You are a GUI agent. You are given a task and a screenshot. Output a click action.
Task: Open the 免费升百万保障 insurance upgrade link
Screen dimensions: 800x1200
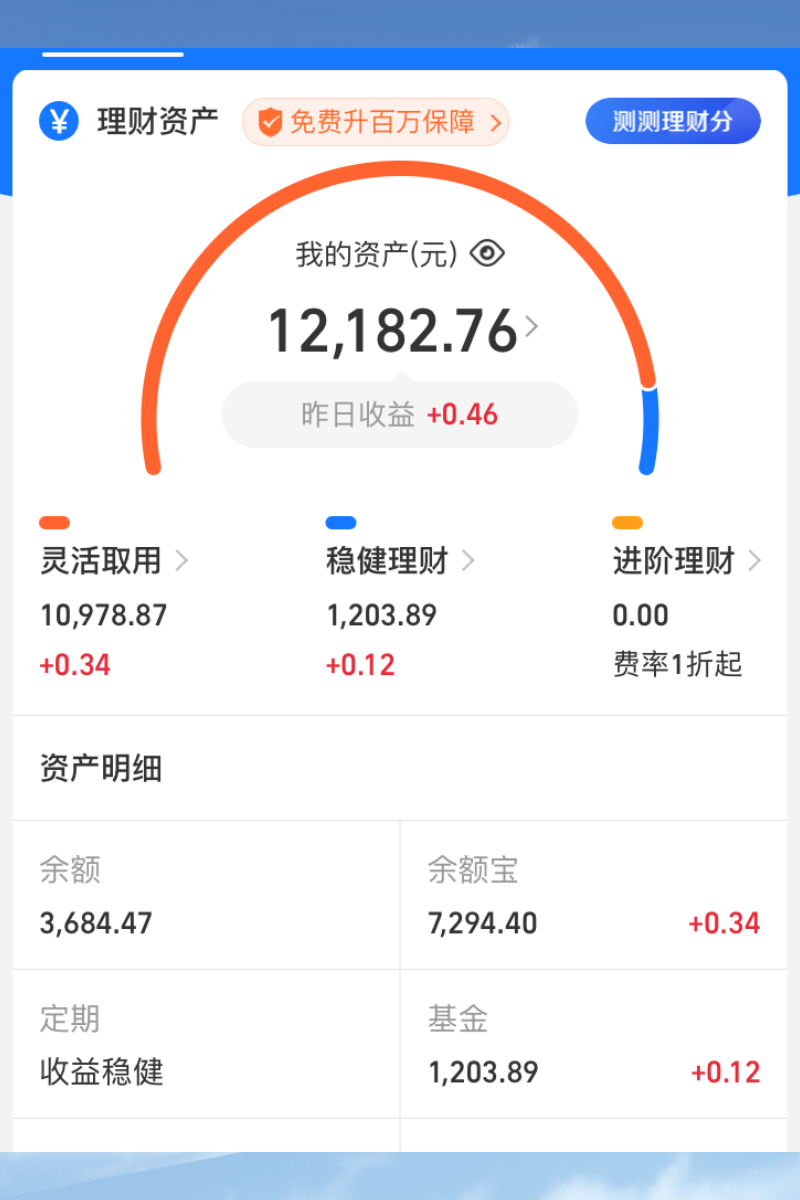pyautogui.click(x=375, y=122)
